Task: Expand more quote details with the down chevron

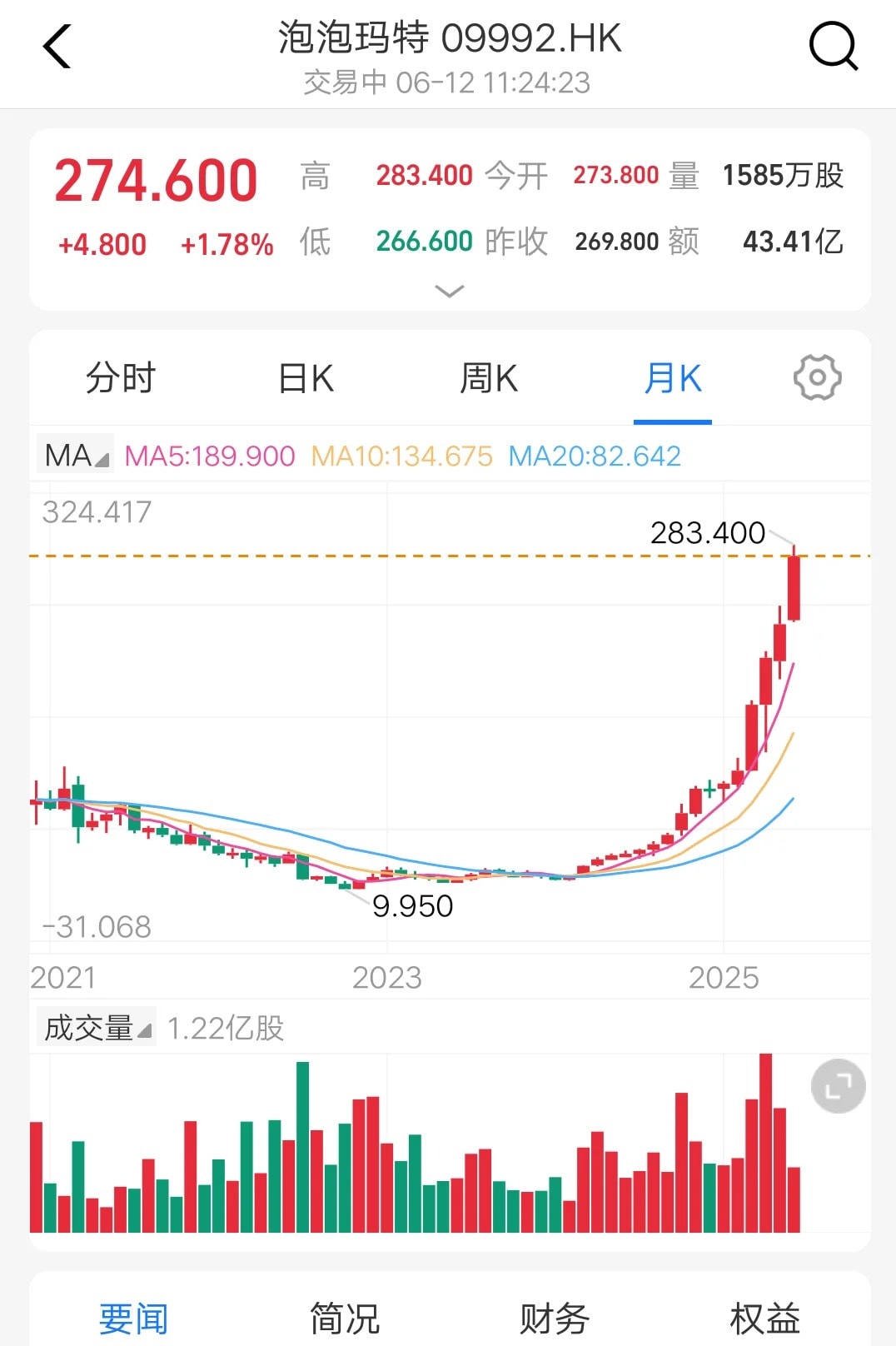Action: coord(449,290)
